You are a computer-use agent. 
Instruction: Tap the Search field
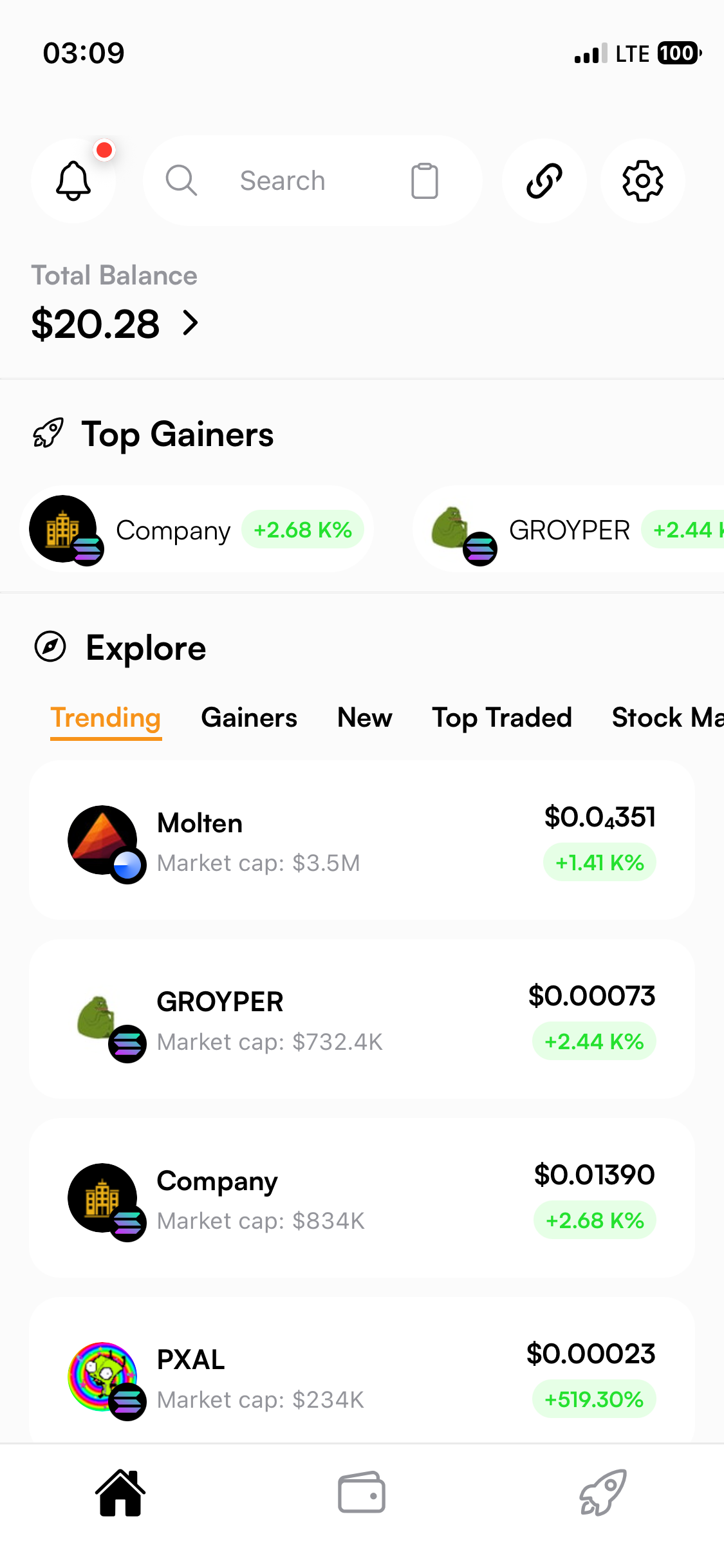click(x=282, y=181)
